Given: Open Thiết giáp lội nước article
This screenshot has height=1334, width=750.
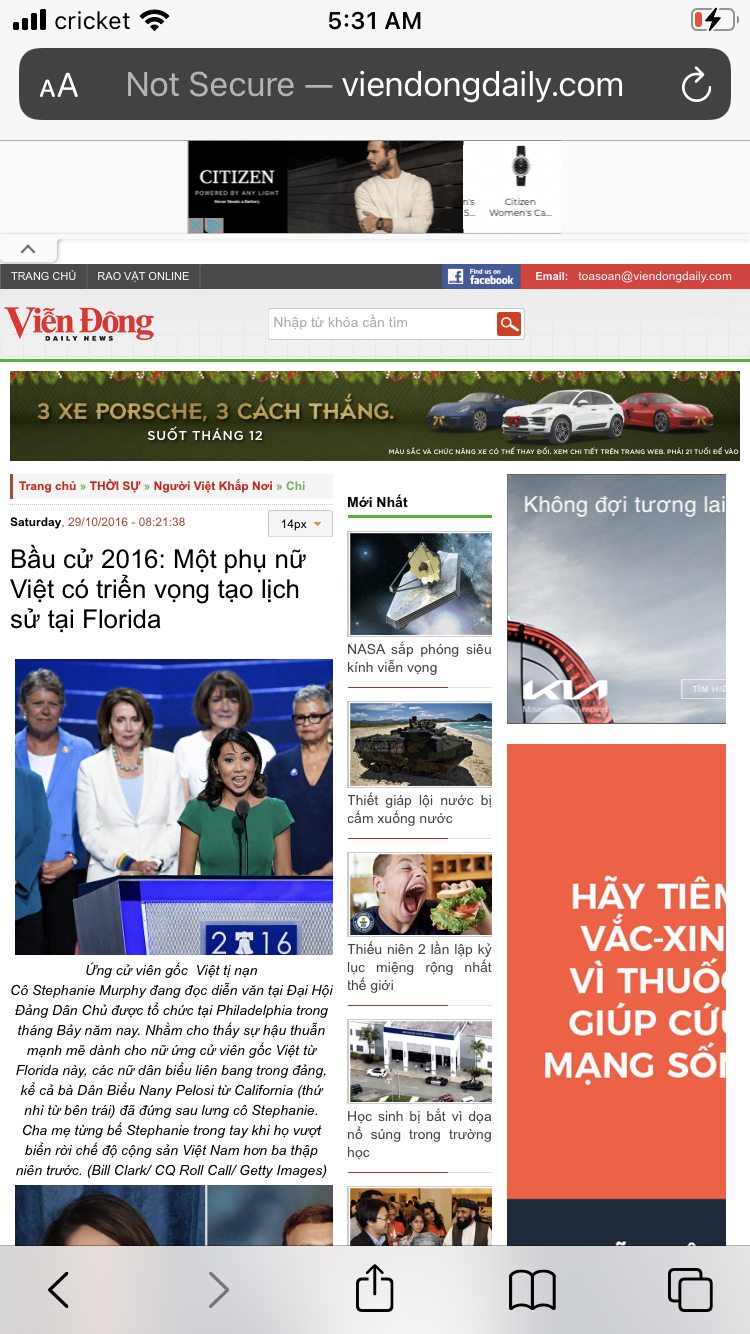Looking at the screenshot, I should coord(419,809).
